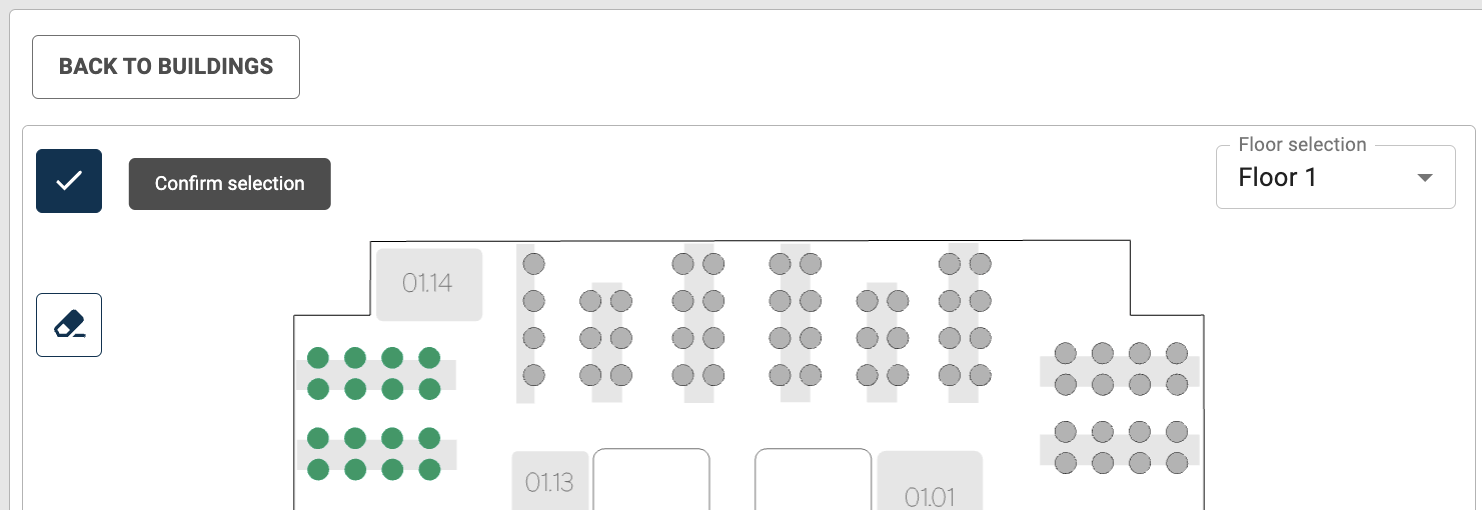Select the eraser tool
Screen dimensions: 1482x510
click(x=69, y=325)
